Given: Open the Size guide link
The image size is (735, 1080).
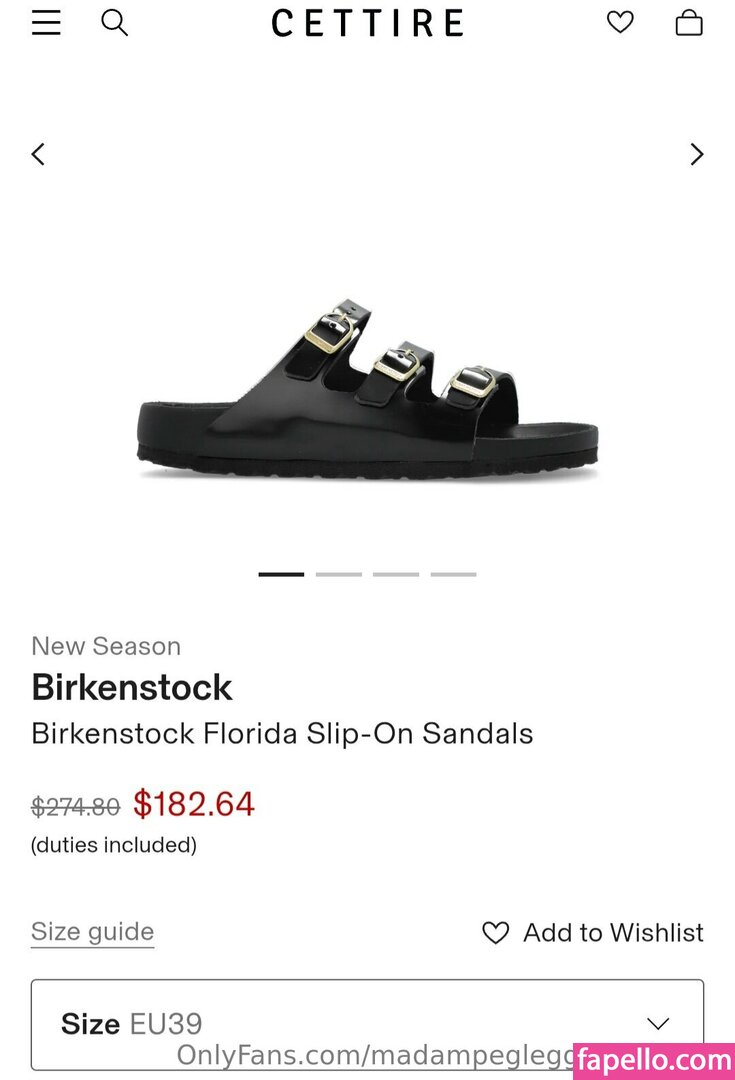Looking at the screenshot, I should coord(92,932).
